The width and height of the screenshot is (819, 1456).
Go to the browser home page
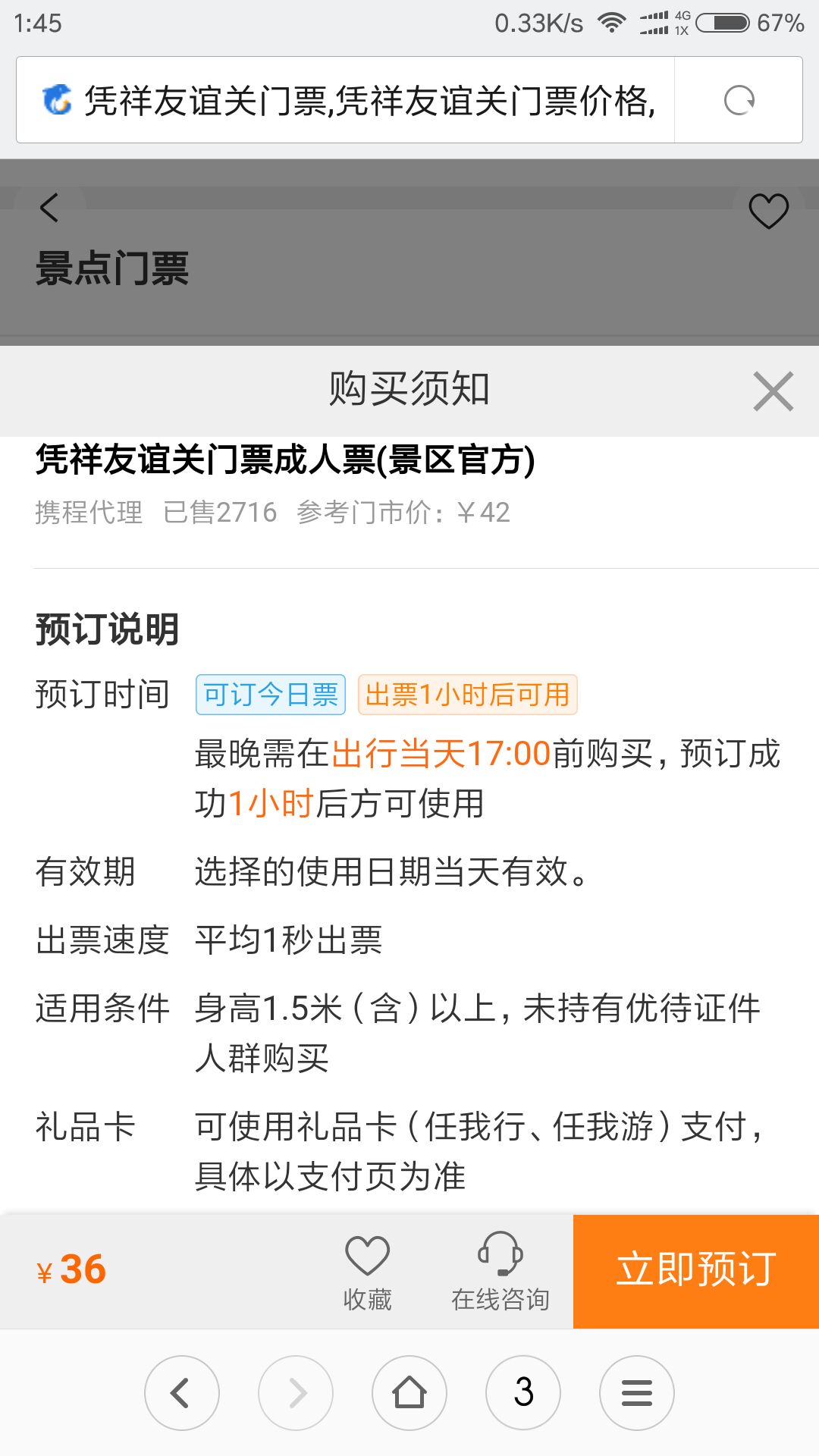(x=409, y=1392)
